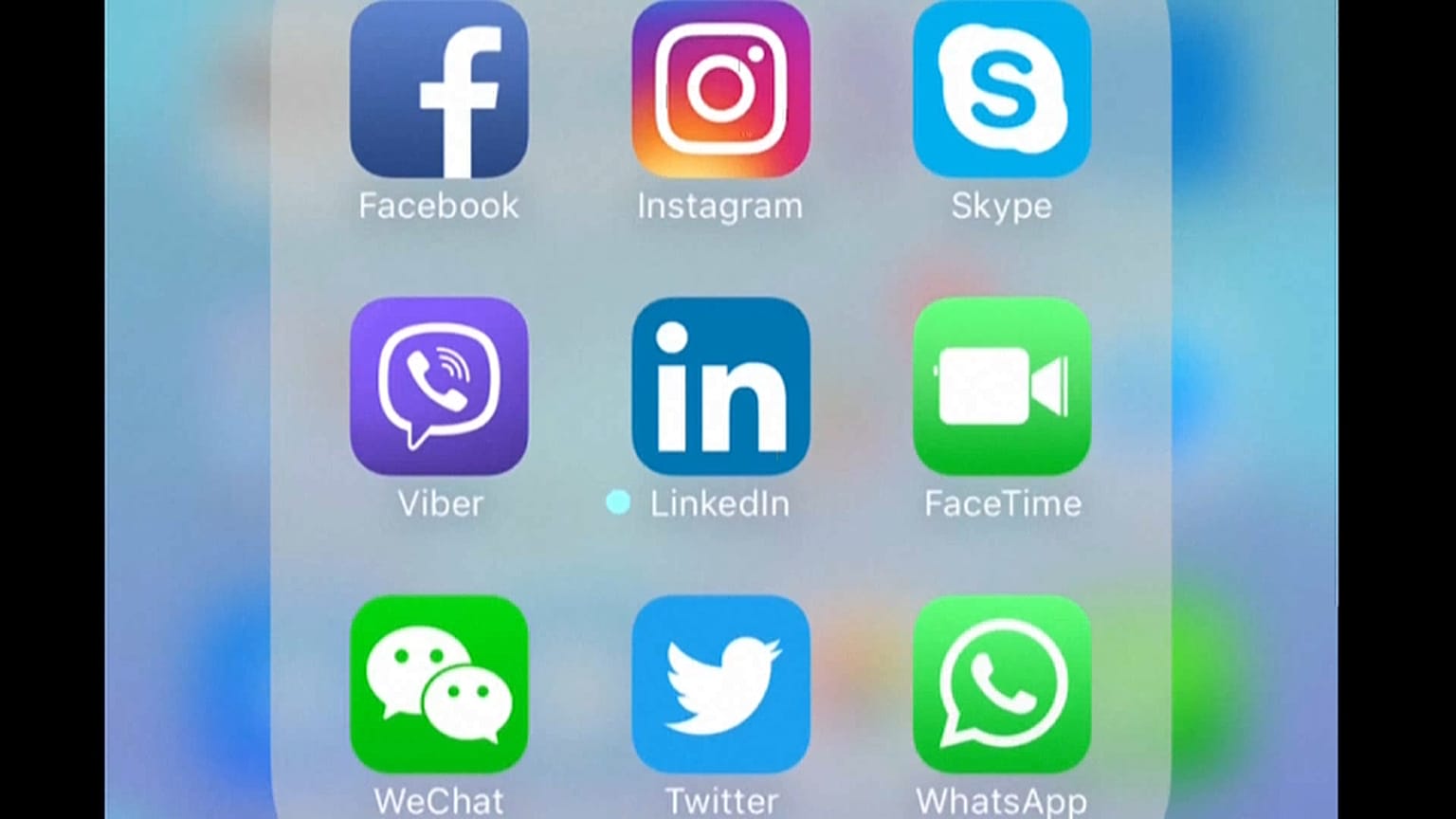Open the Facebook app
The image size is (1456, 819).
coord(439,90)
